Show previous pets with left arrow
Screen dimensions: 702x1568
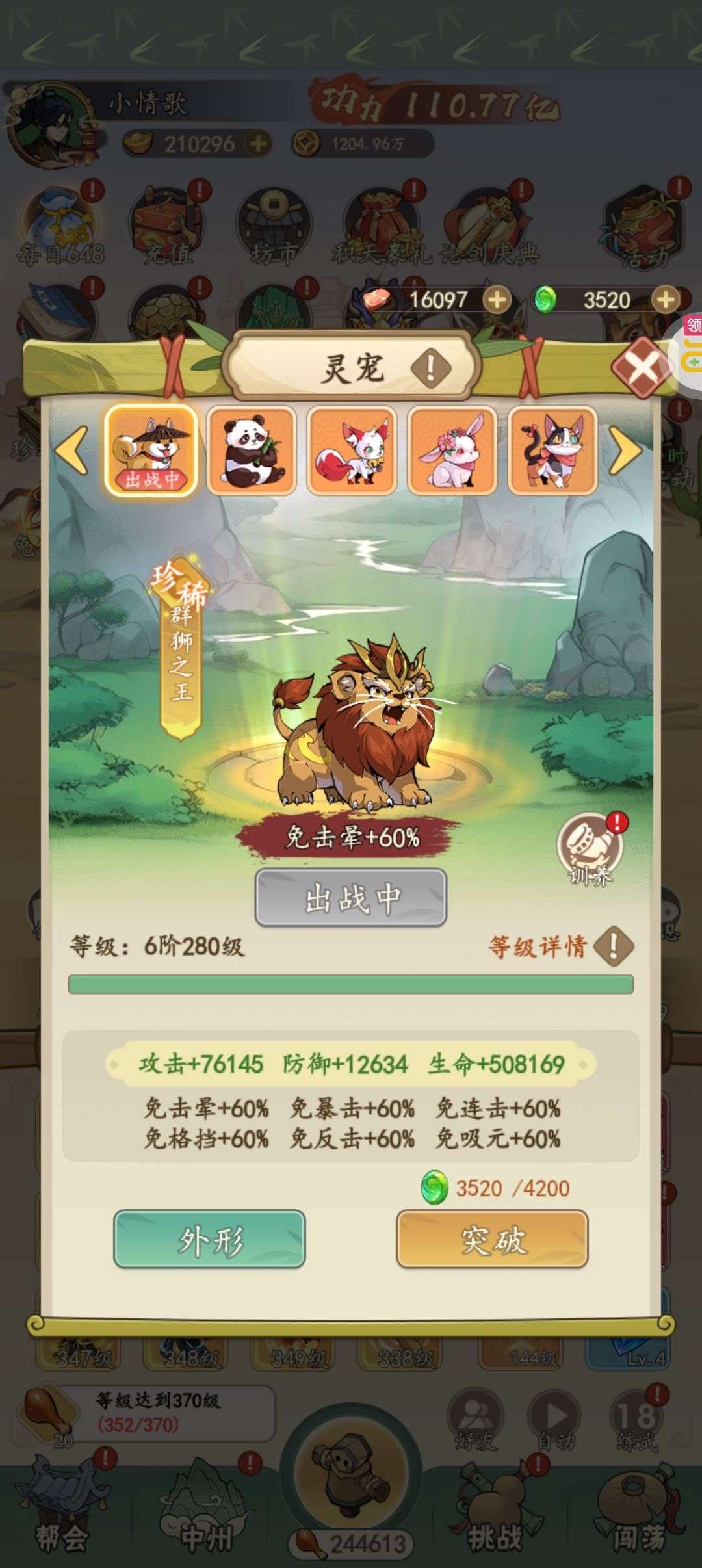[x=71, y=449]
